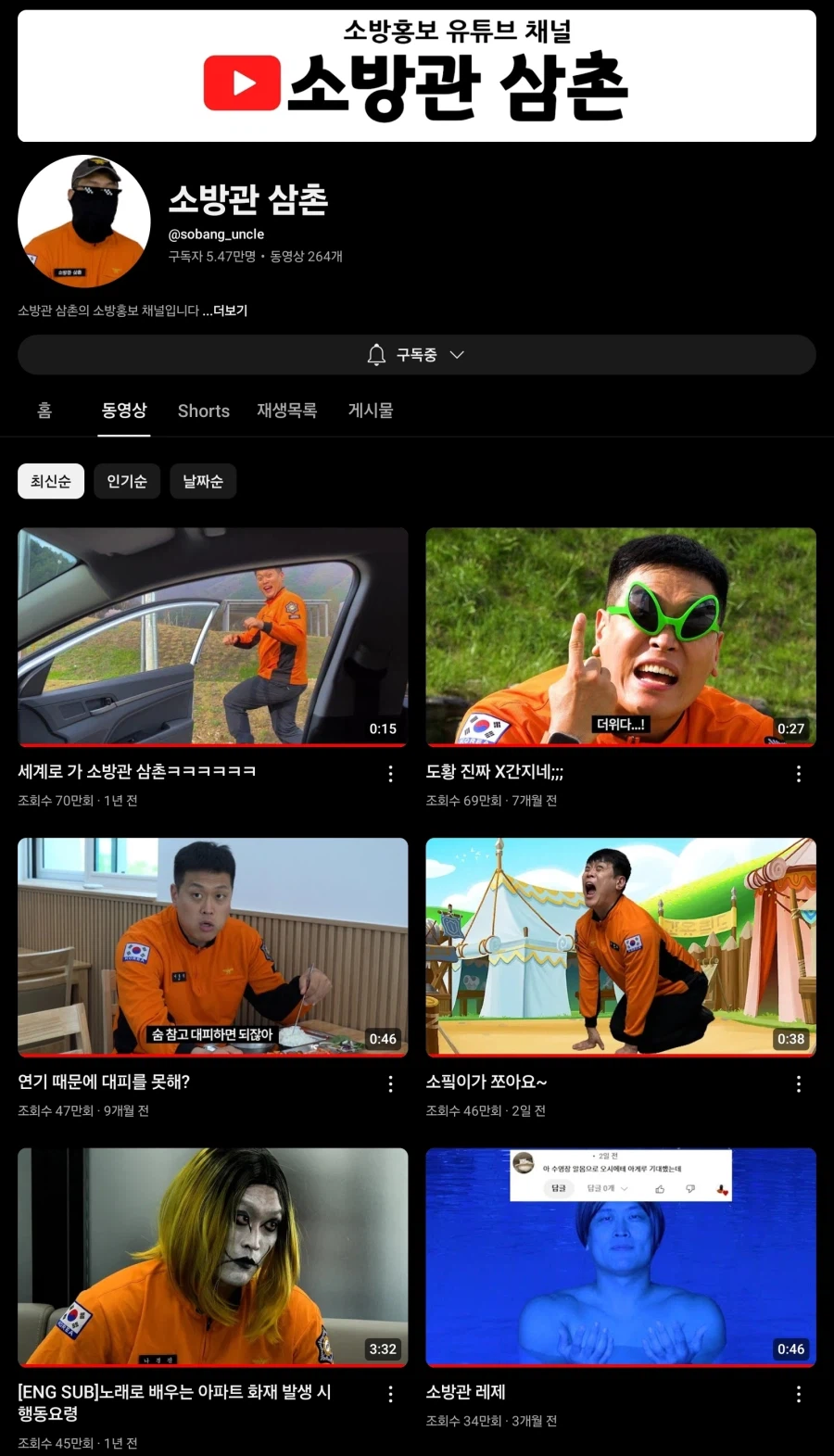Open the subscription options chevron
The height and width of the screenshot is (1456, 834).
457,354
